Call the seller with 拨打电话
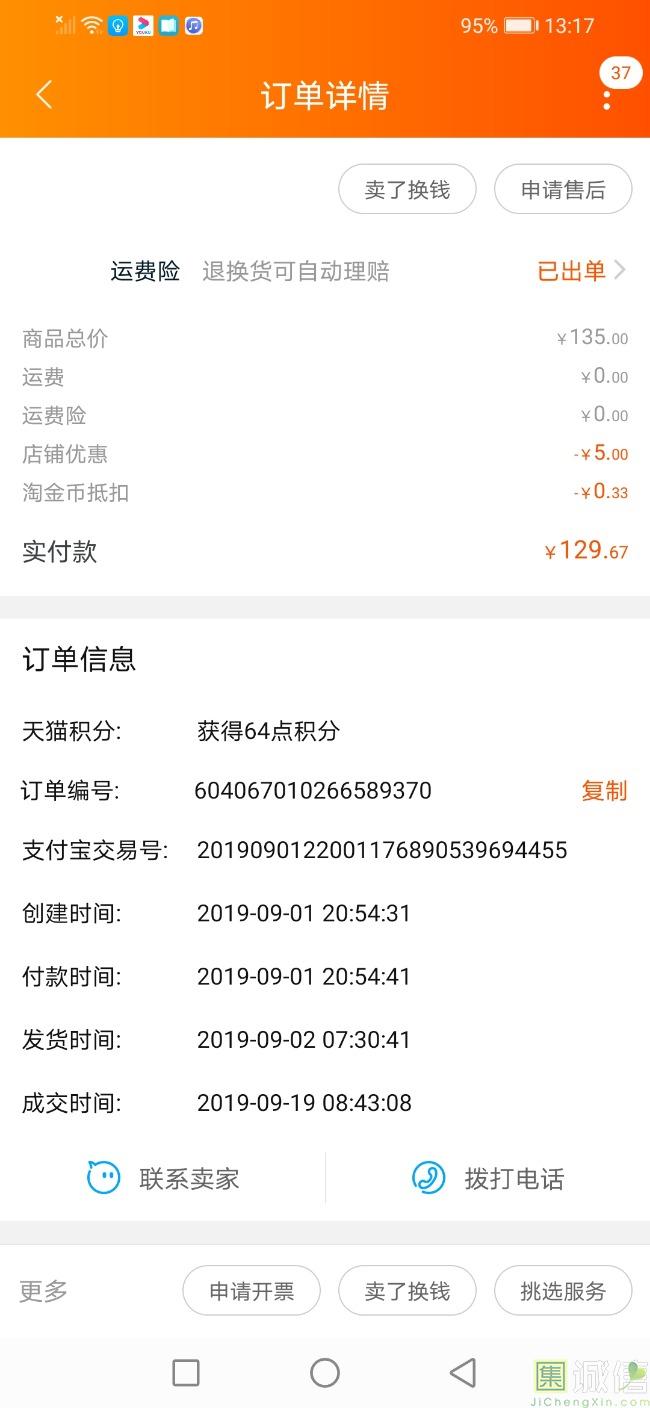Image resolution: width=650 pixels, height=1408 pixels. [488, 1179]
